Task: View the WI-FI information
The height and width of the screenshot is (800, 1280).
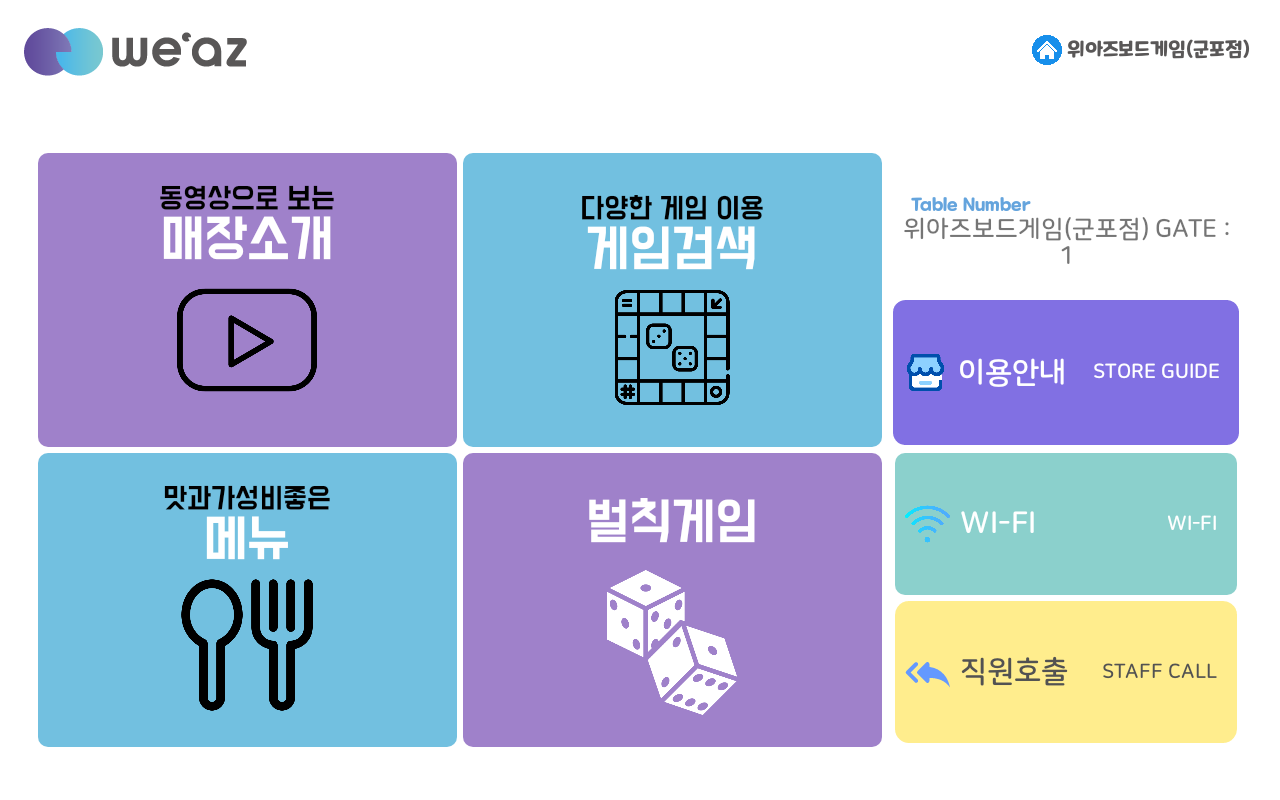Action: coord(1065,523)
